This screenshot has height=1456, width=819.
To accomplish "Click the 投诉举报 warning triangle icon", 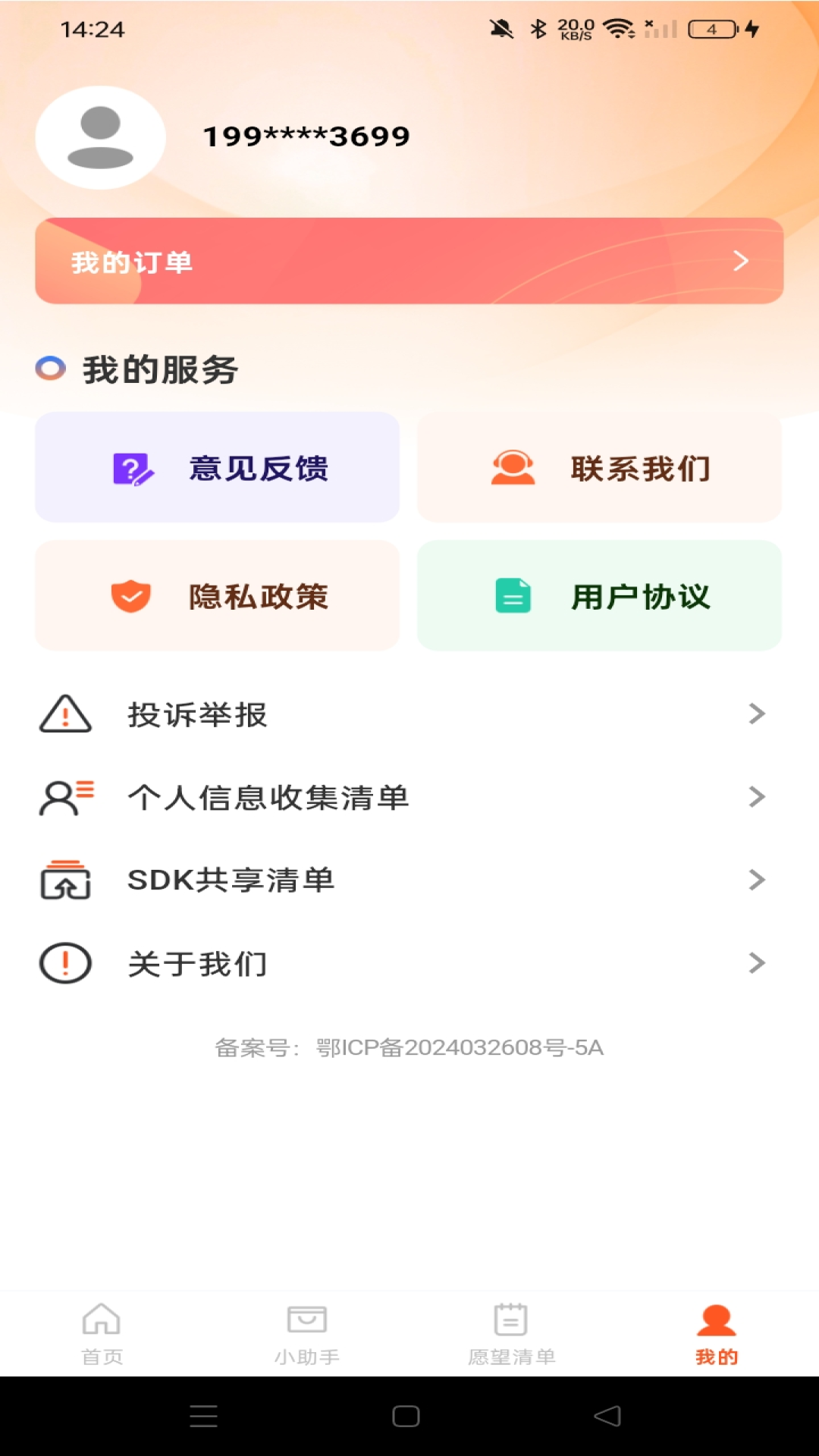I will coord(64,714).
